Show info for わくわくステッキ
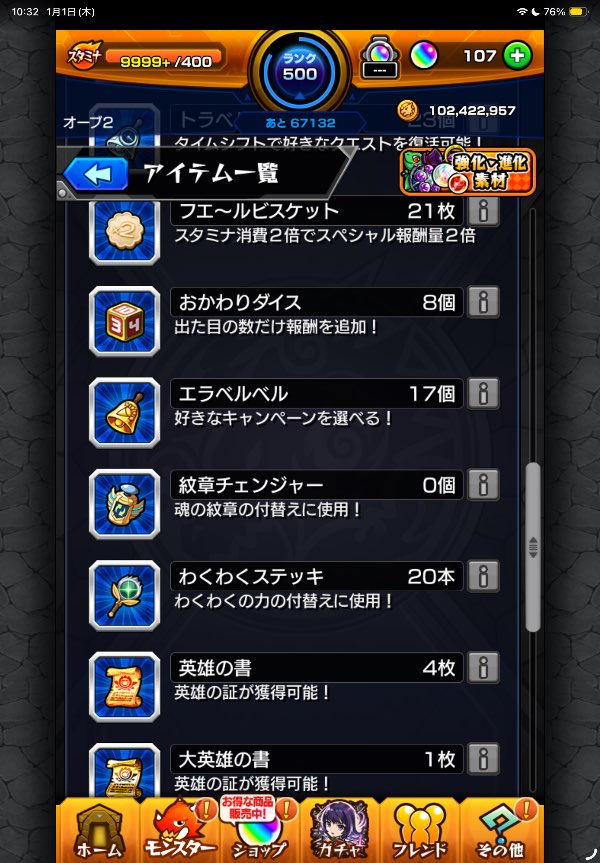600x863 pixels. point(483,576)
